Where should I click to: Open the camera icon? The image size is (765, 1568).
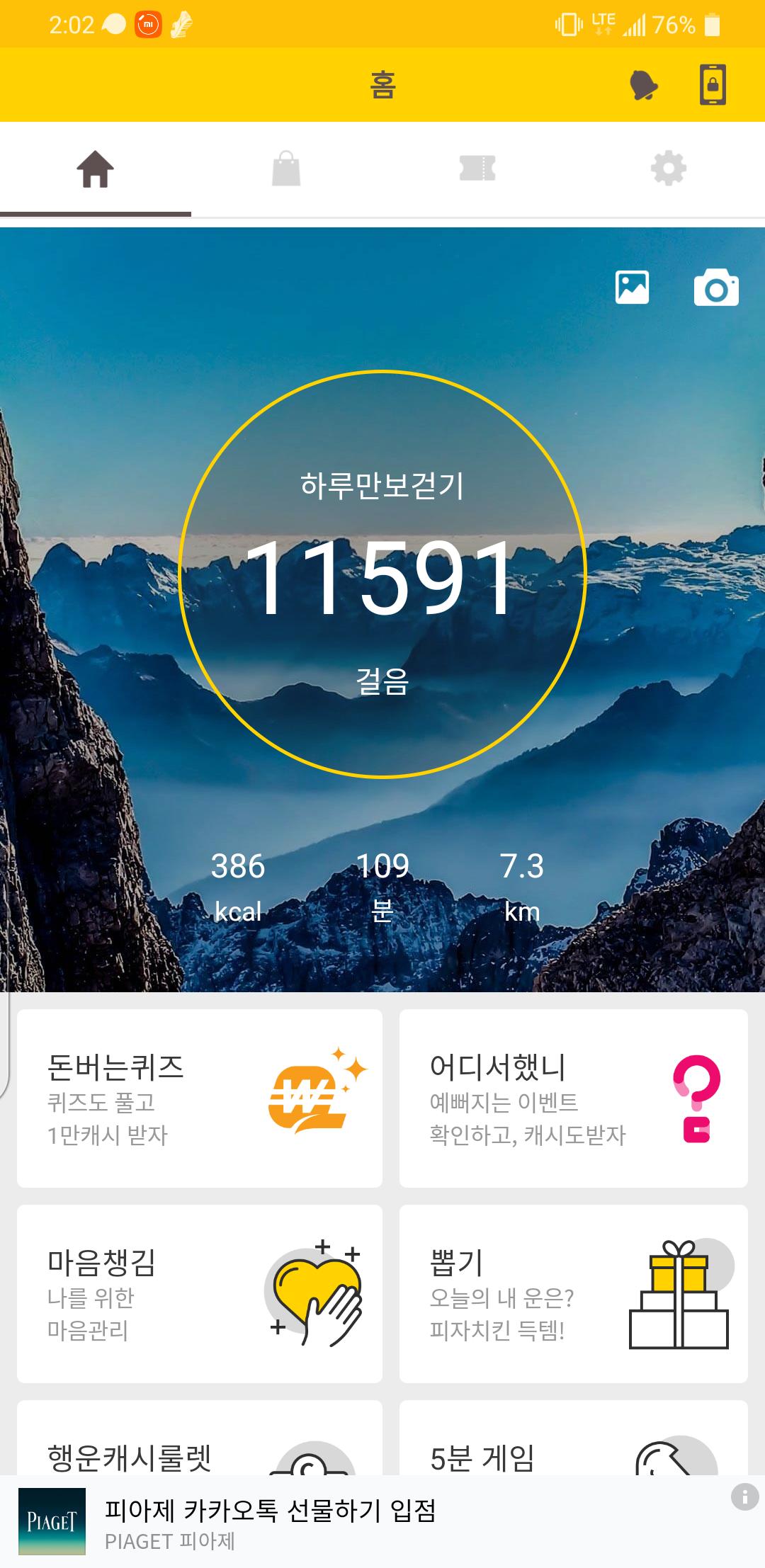coord(716,288)
